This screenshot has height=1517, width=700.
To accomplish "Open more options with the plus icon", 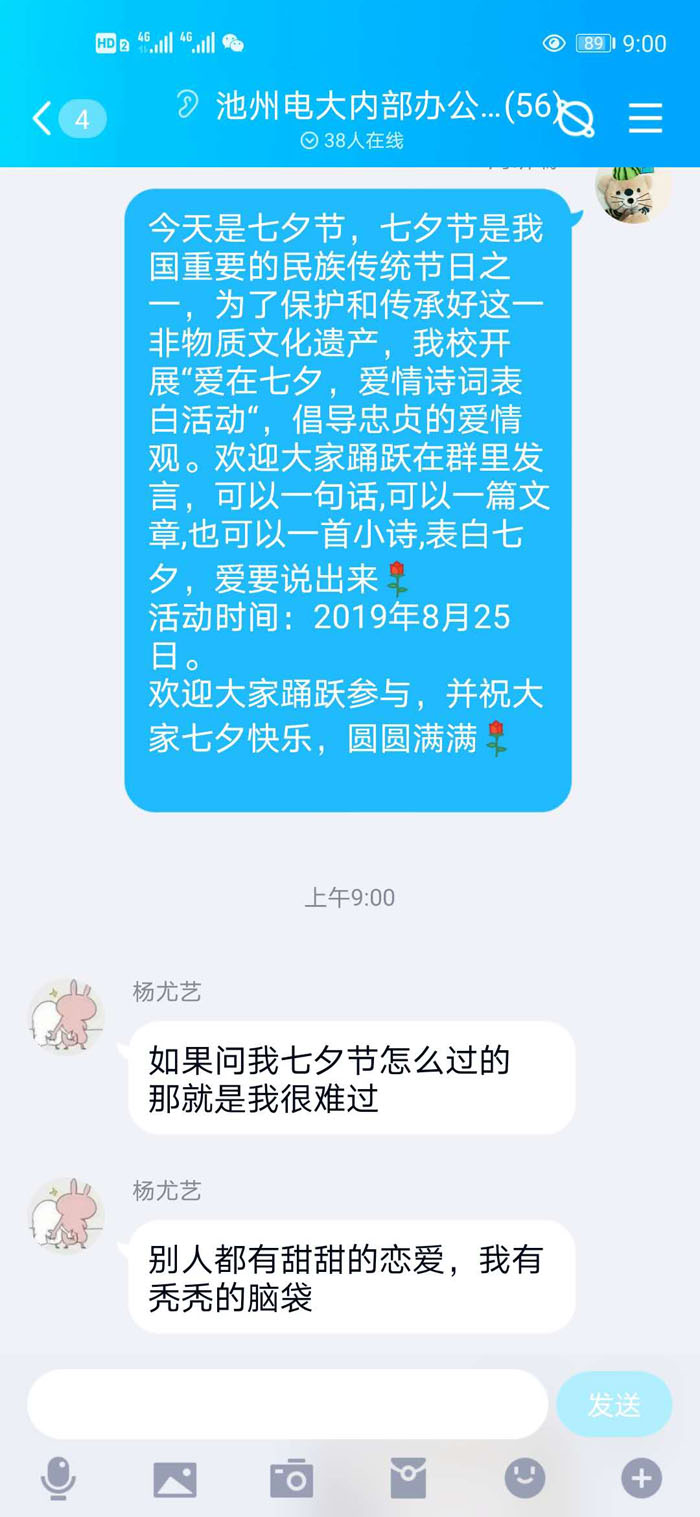I will pos(641,1478).
